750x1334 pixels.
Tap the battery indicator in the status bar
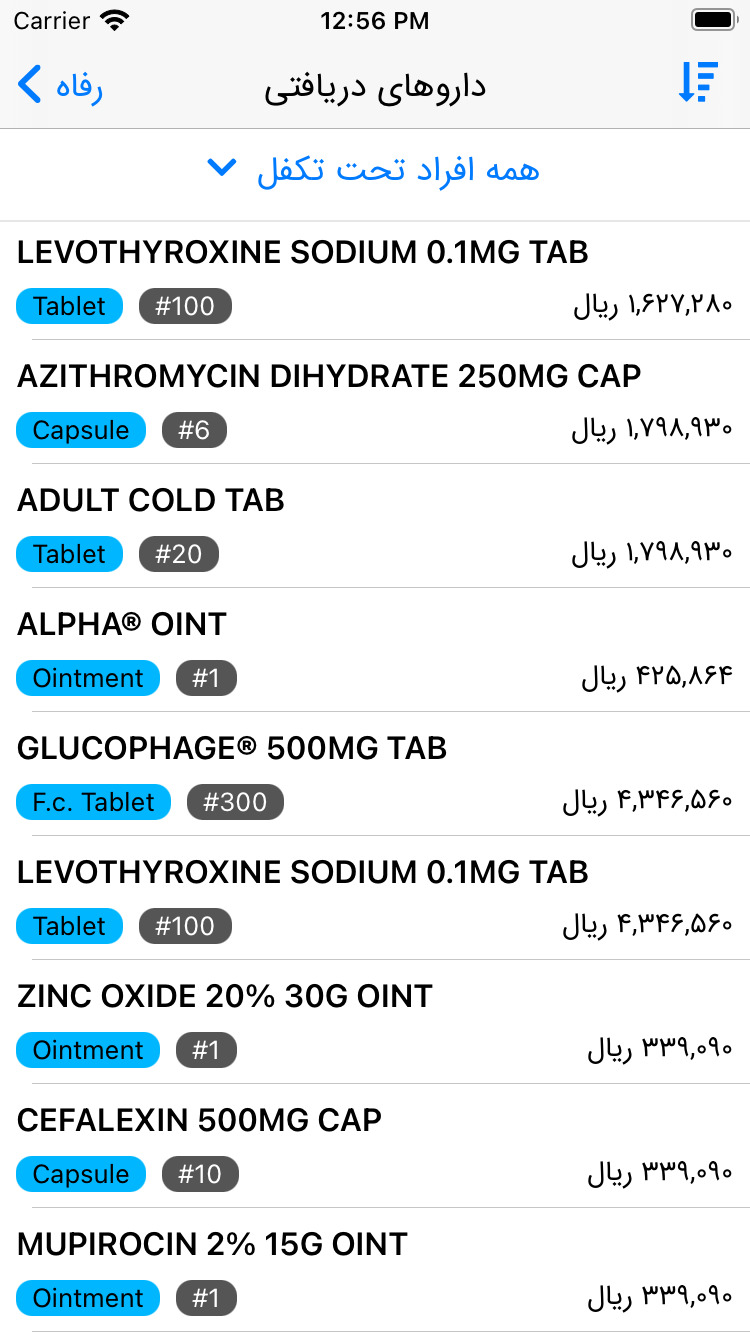[712, 18]
